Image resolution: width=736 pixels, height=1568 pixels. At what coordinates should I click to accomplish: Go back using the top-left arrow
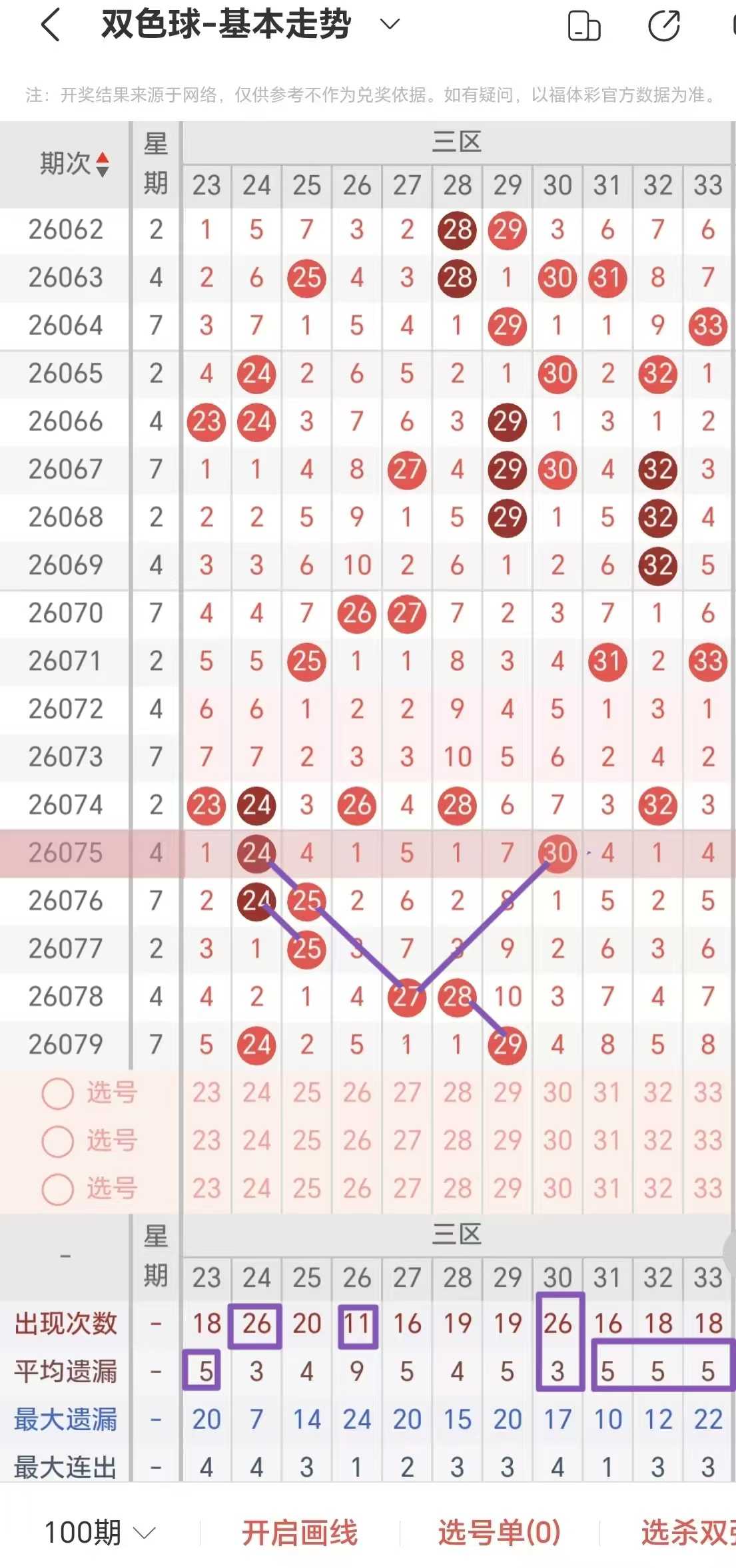click(51, 25)
